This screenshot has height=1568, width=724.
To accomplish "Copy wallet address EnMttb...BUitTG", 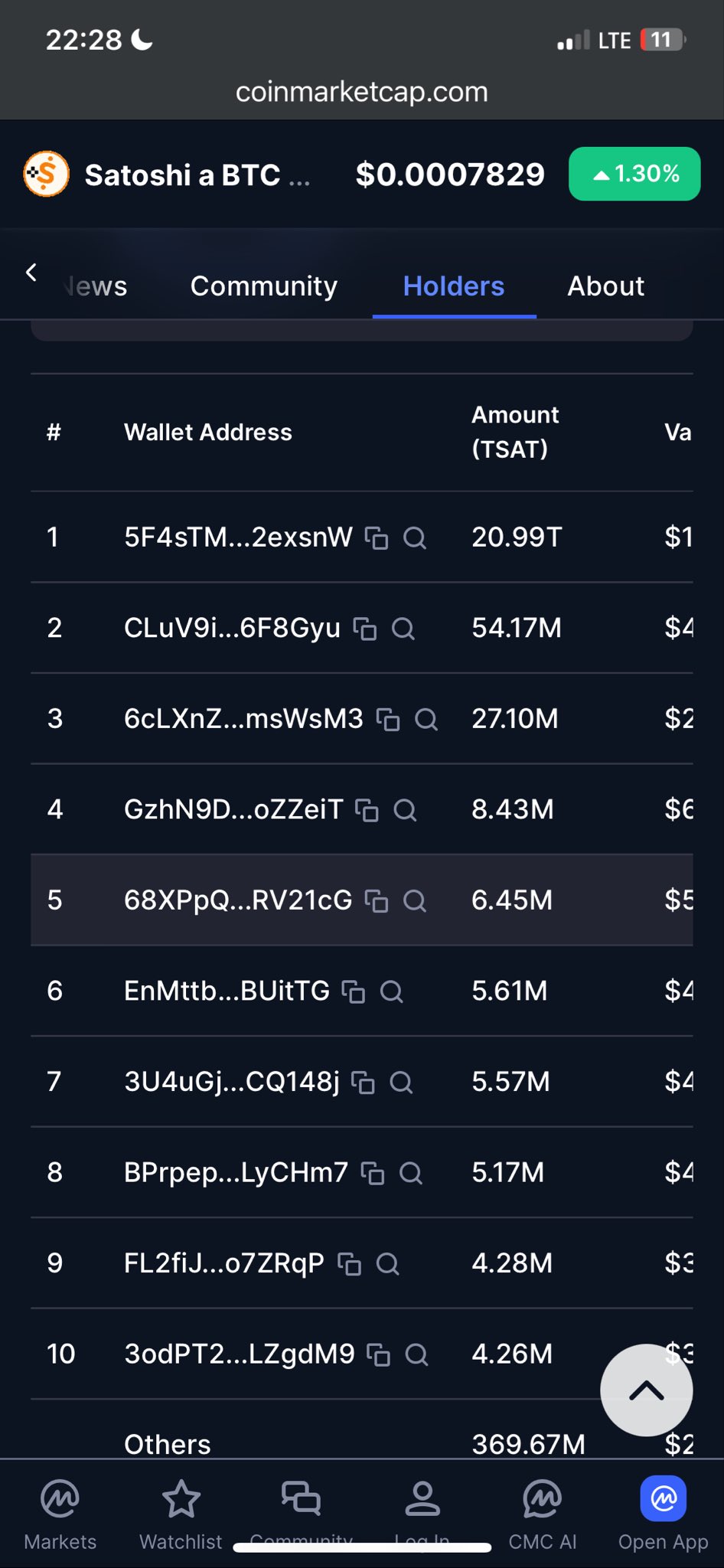I will click(353, 992).
